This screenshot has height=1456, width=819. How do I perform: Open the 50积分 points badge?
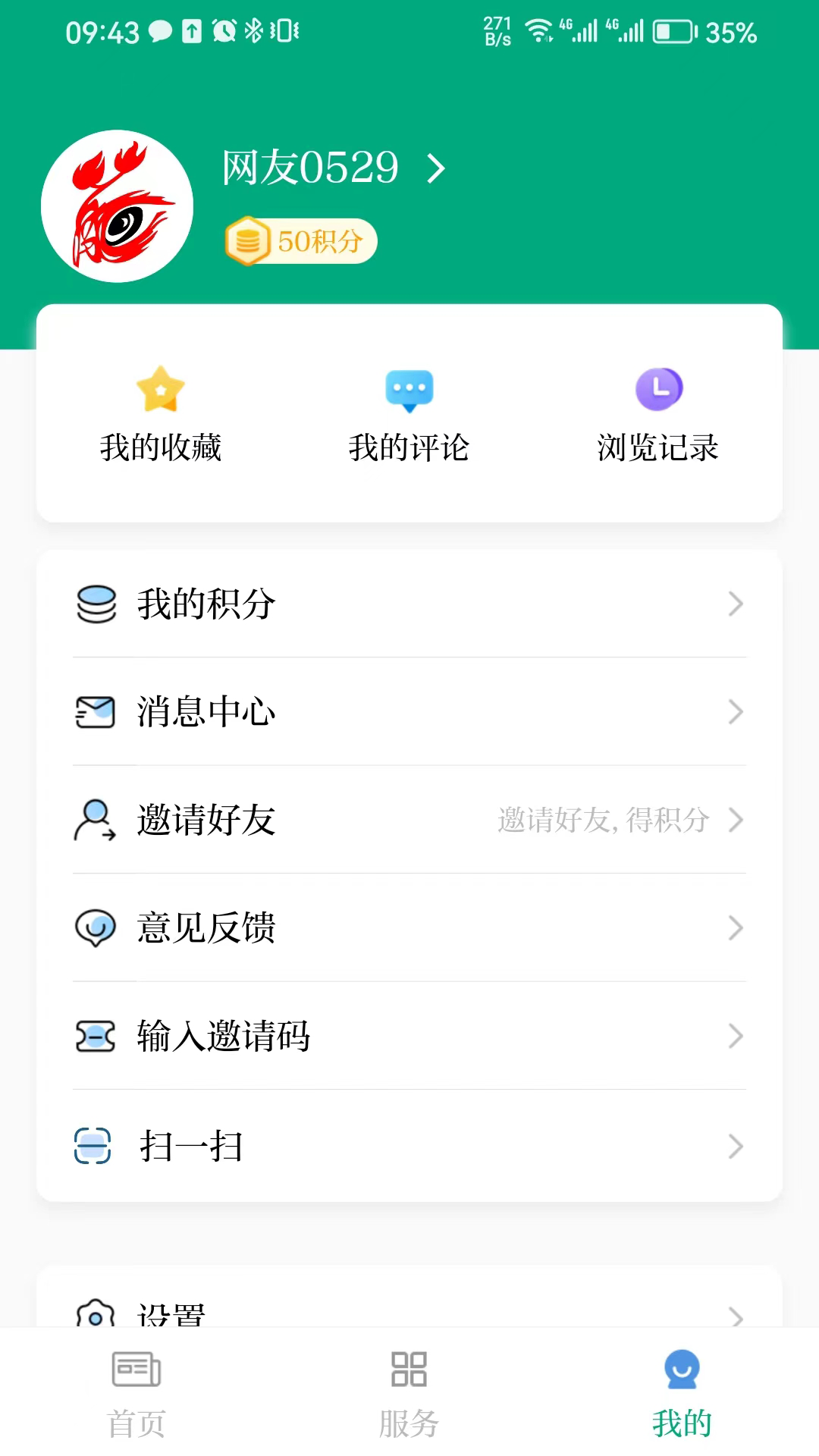click(301, 241)
